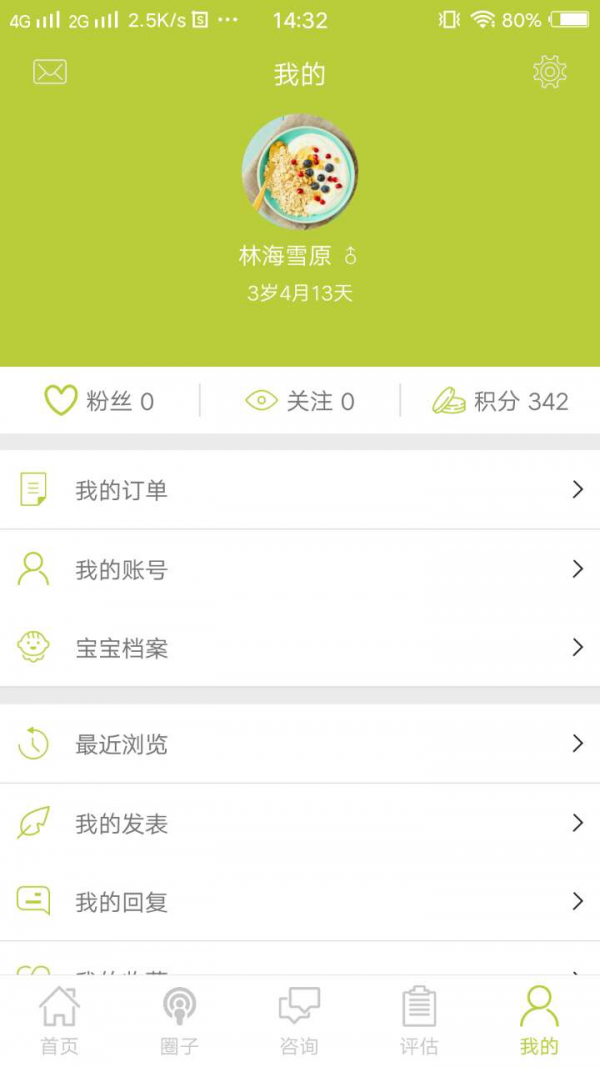
Task: Switch to the 首页 tab
Action: pos(59,1020)
